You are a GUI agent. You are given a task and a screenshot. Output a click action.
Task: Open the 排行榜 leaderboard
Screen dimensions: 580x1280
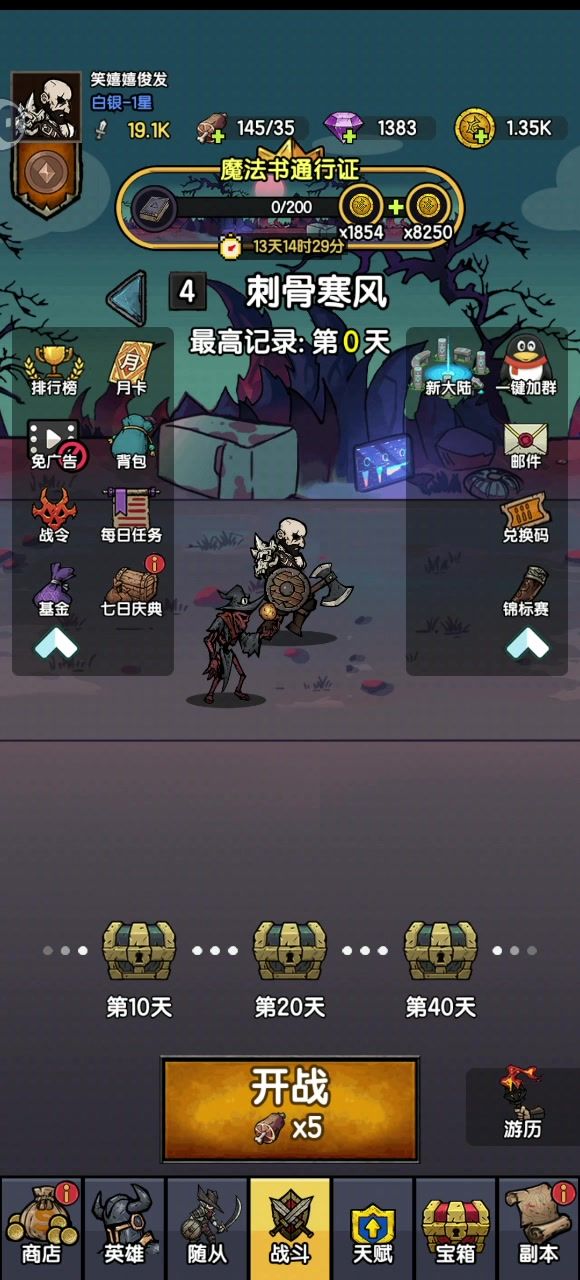pyautogui.click(x=54, y=369)
